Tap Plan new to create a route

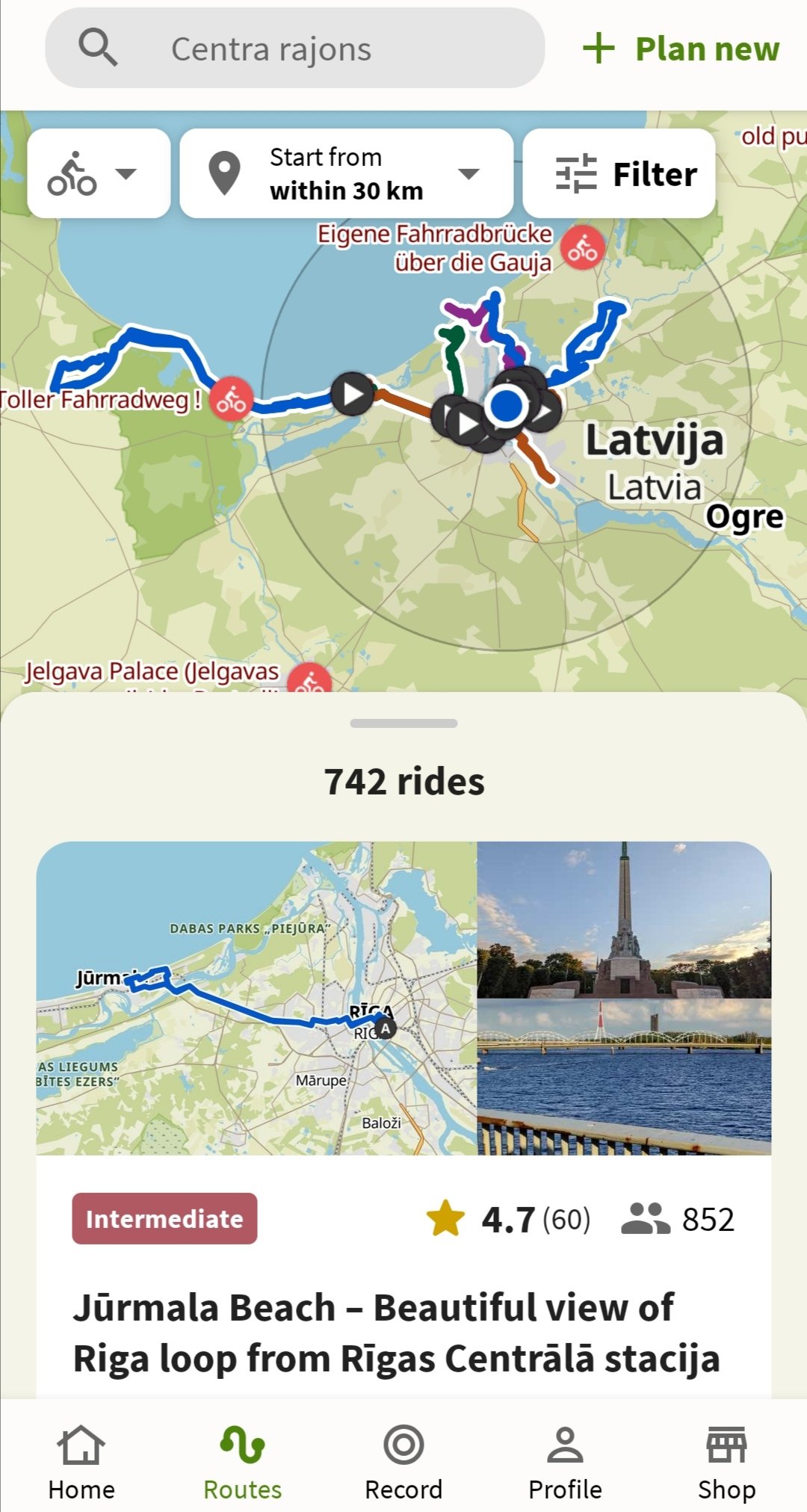coord(681,49)
